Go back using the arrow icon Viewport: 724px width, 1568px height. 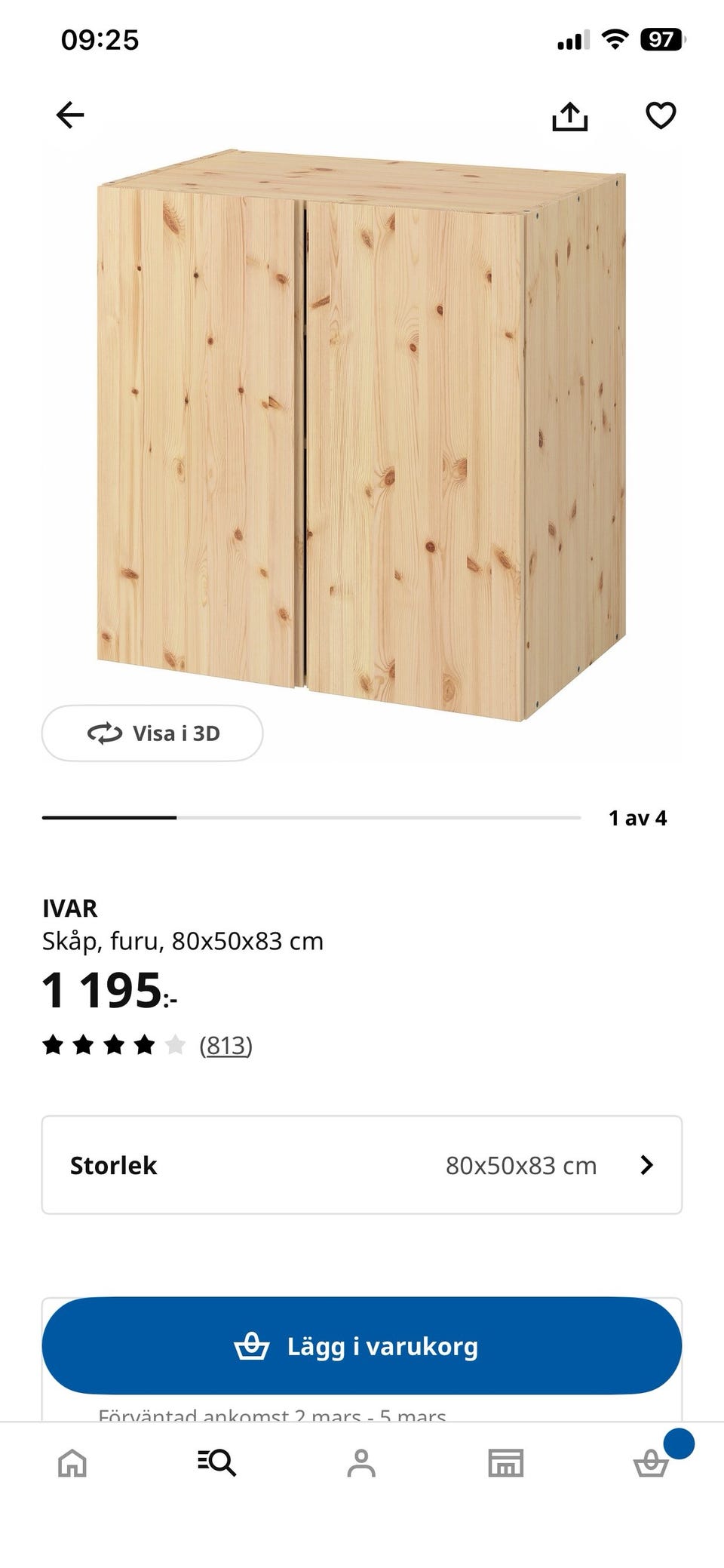[x=70, y=115]
